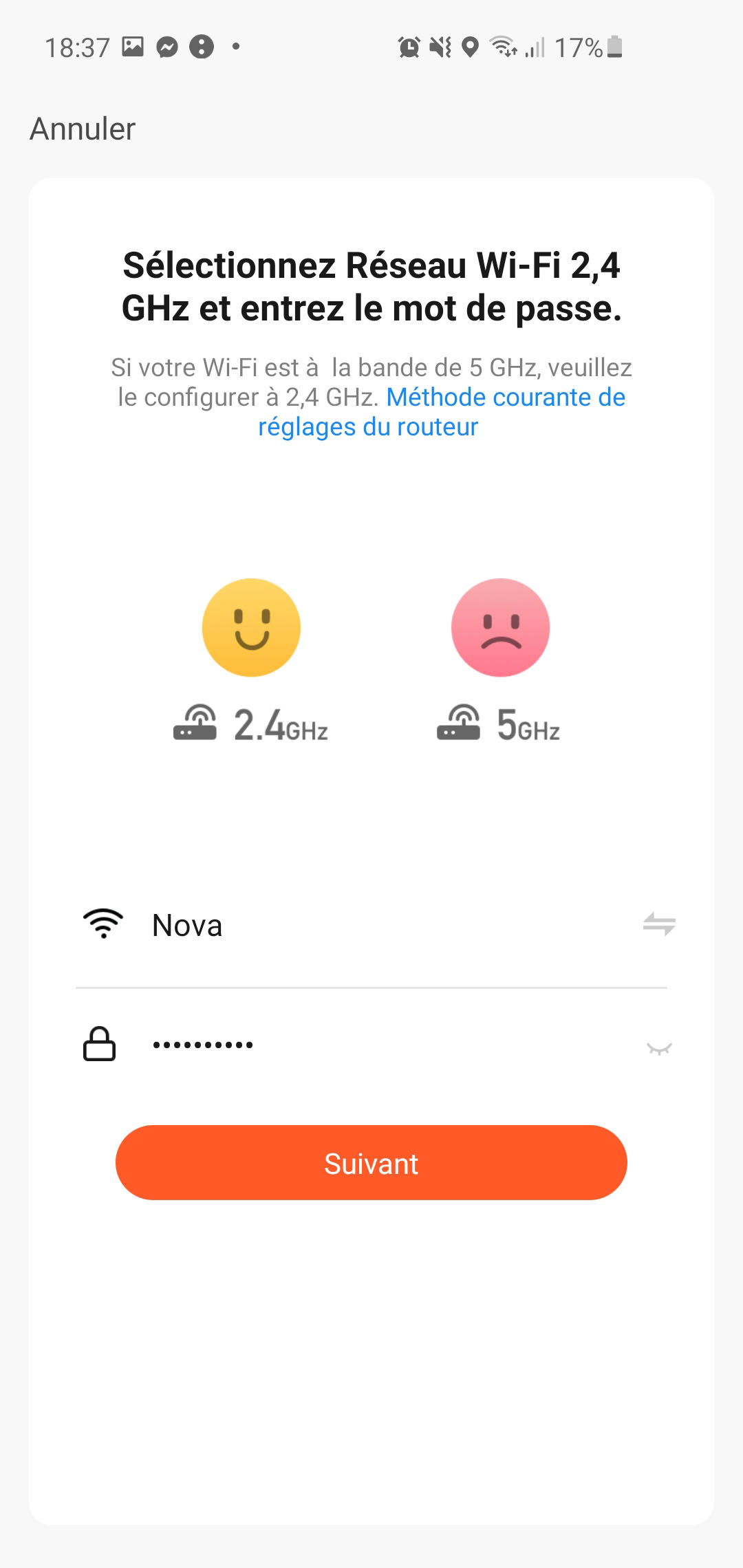
Task: Tap Annuler to cancel setup
Action: pos(83,129)
